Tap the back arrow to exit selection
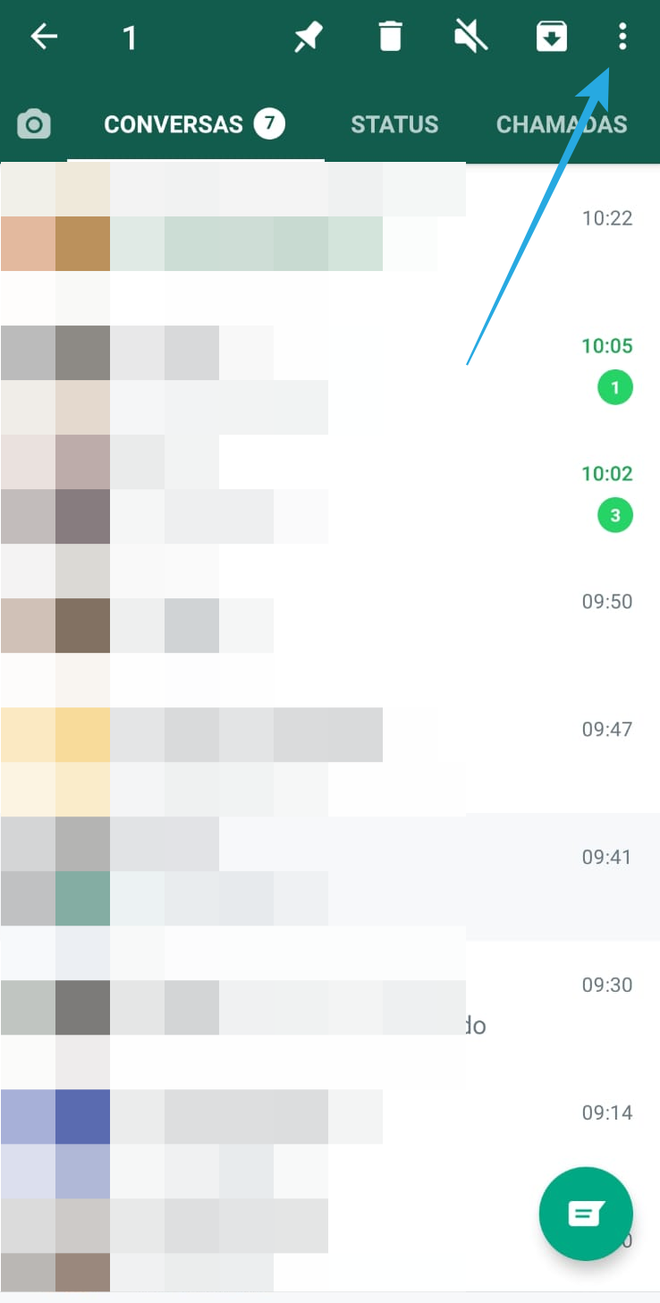 pos(44,38)
